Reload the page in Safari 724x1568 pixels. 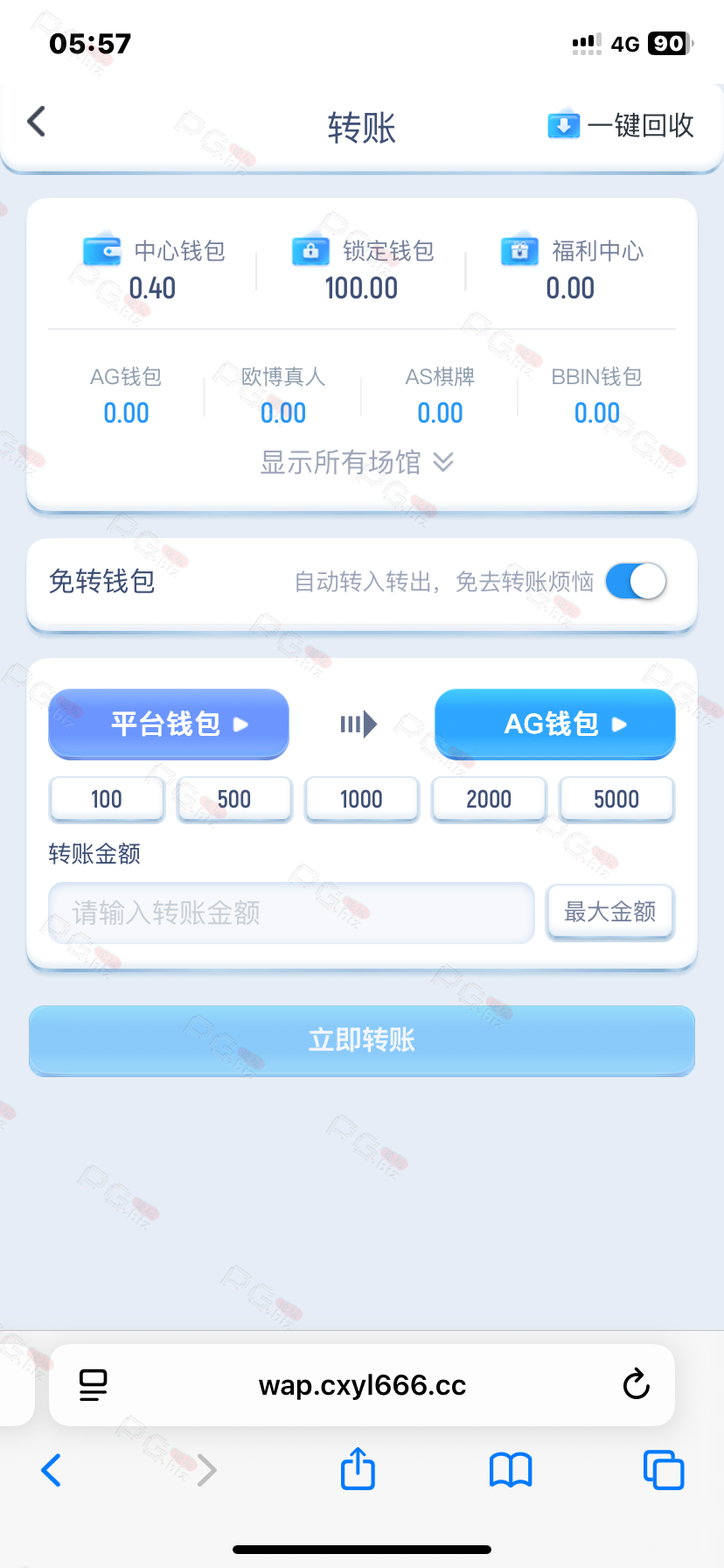pyautogui.click(x=636, y=1384)
